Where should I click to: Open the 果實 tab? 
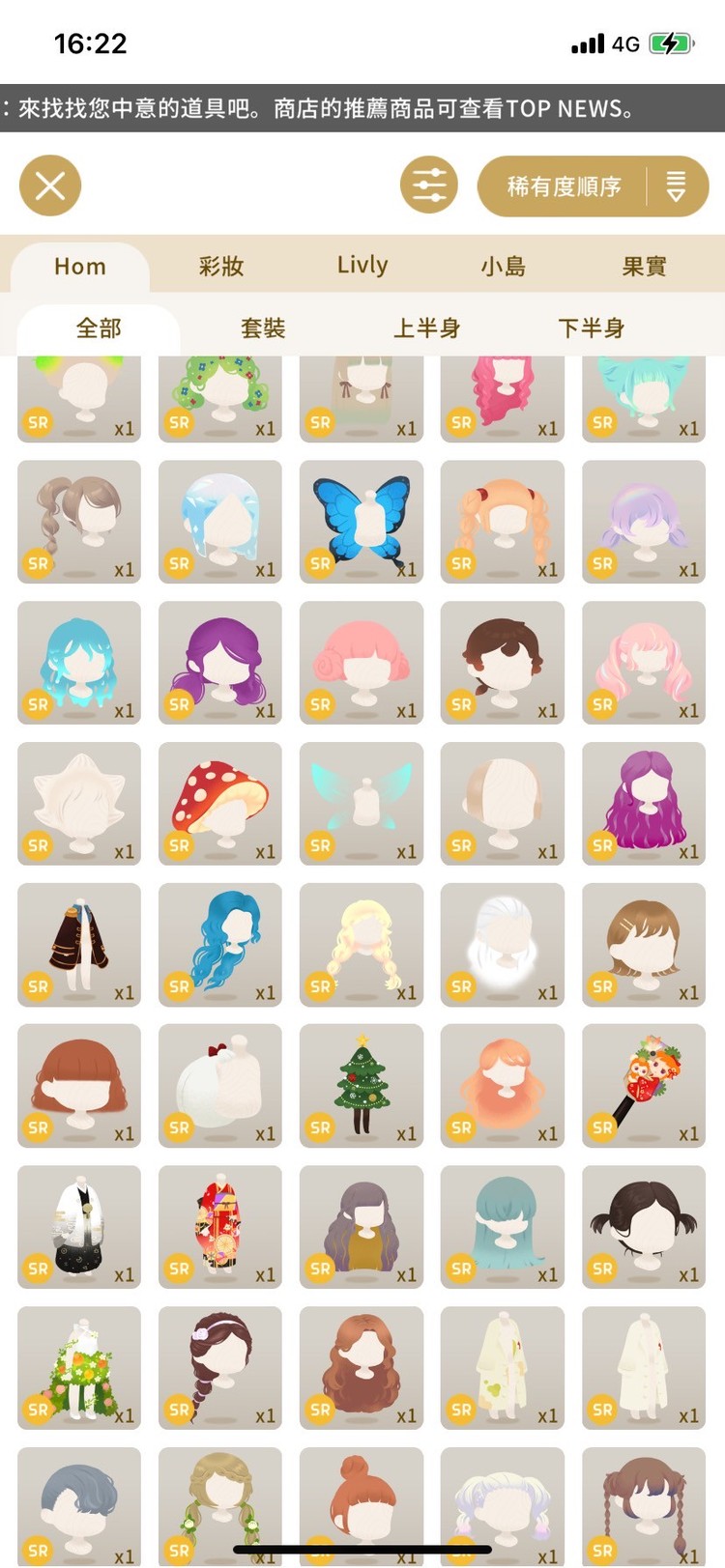pos(645,267)
